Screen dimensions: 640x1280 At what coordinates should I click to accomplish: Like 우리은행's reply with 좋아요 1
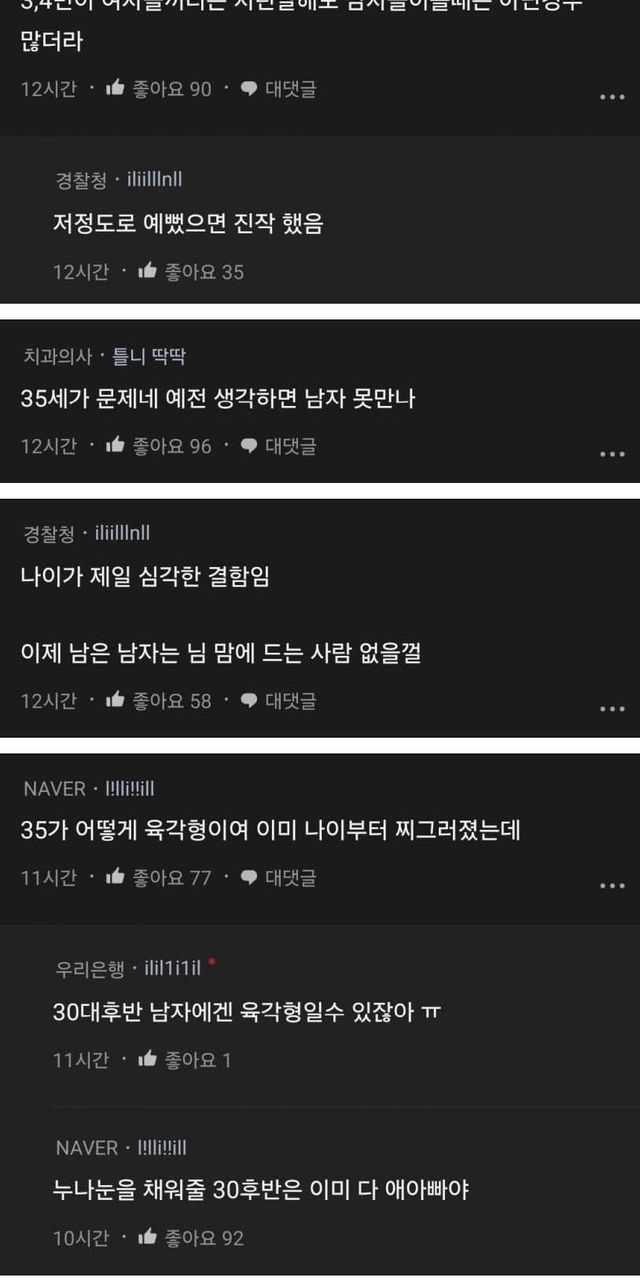pyautogui.click(x=184, y=1059)
